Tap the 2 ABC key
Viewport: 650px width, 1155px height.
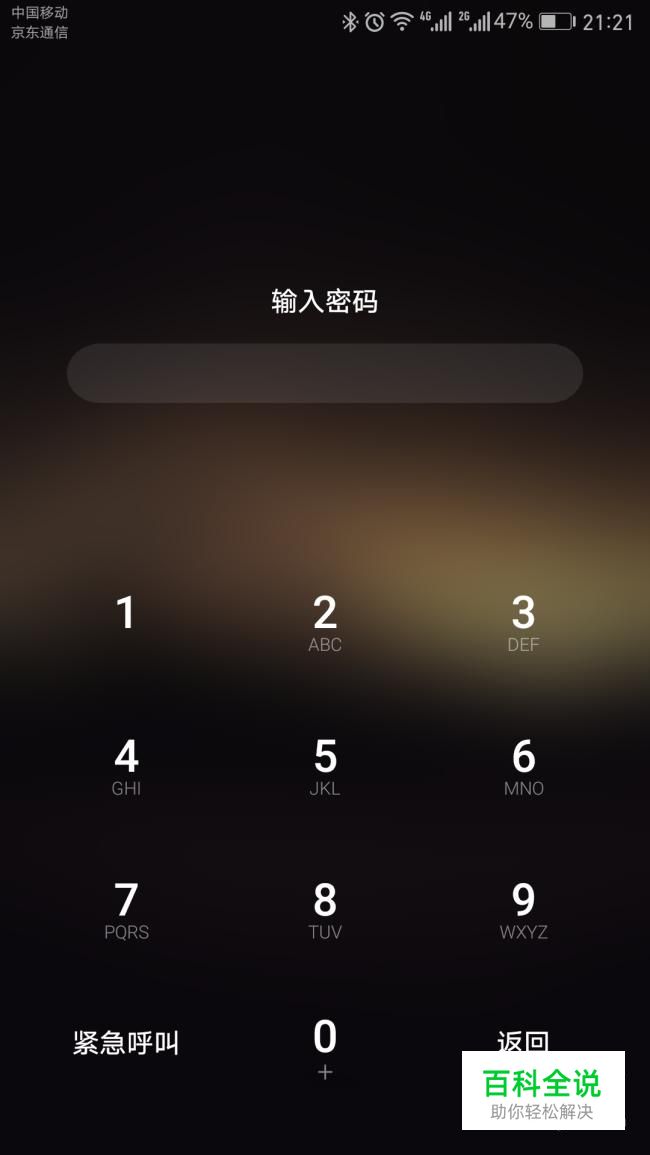click(x=325, y=622)
